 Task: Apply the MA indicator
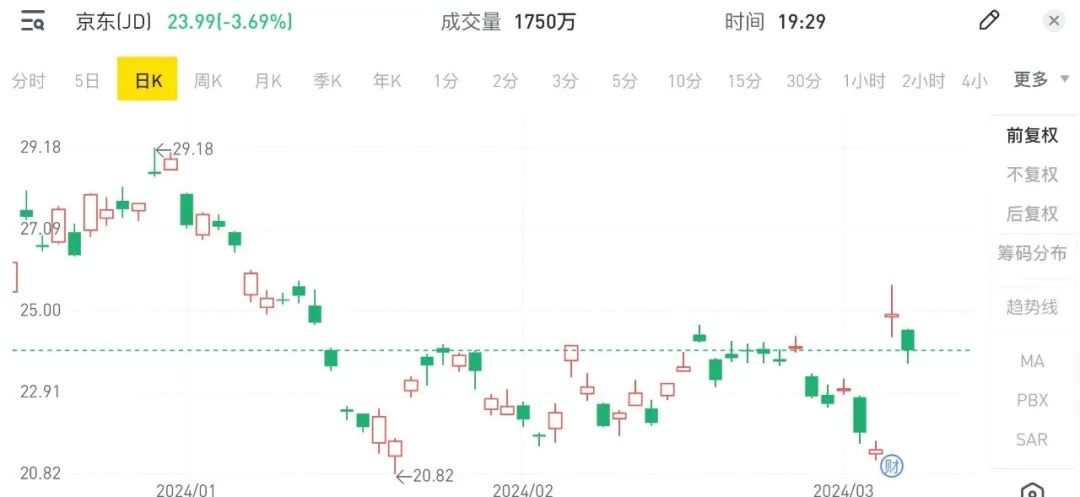(1032, 361)
